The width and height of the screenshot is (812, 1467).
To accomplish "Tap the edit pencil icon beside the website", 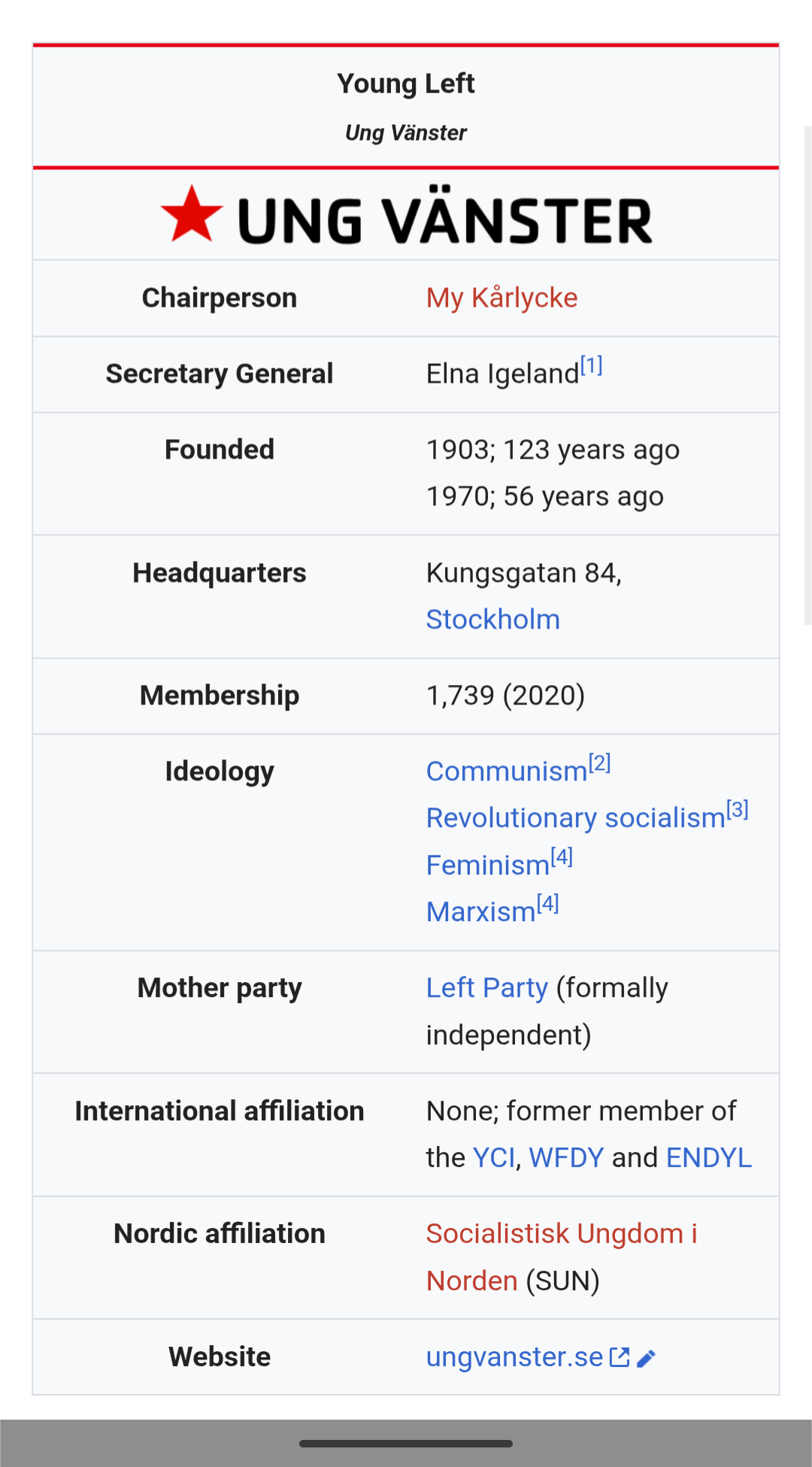I will 646,1358.
